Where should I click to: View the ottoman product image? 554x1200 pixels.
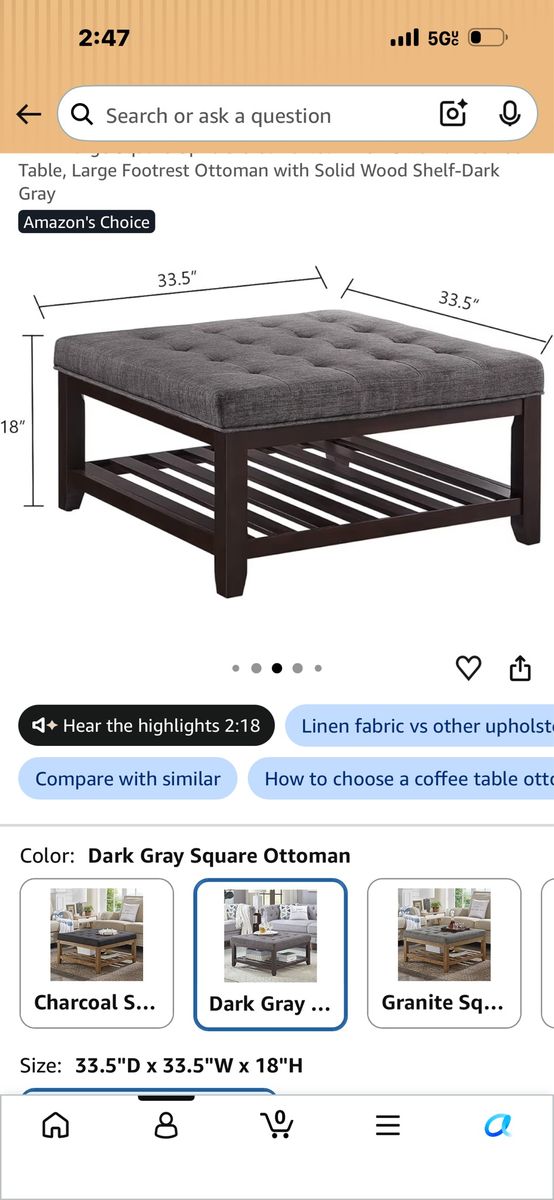pos(285,440)
